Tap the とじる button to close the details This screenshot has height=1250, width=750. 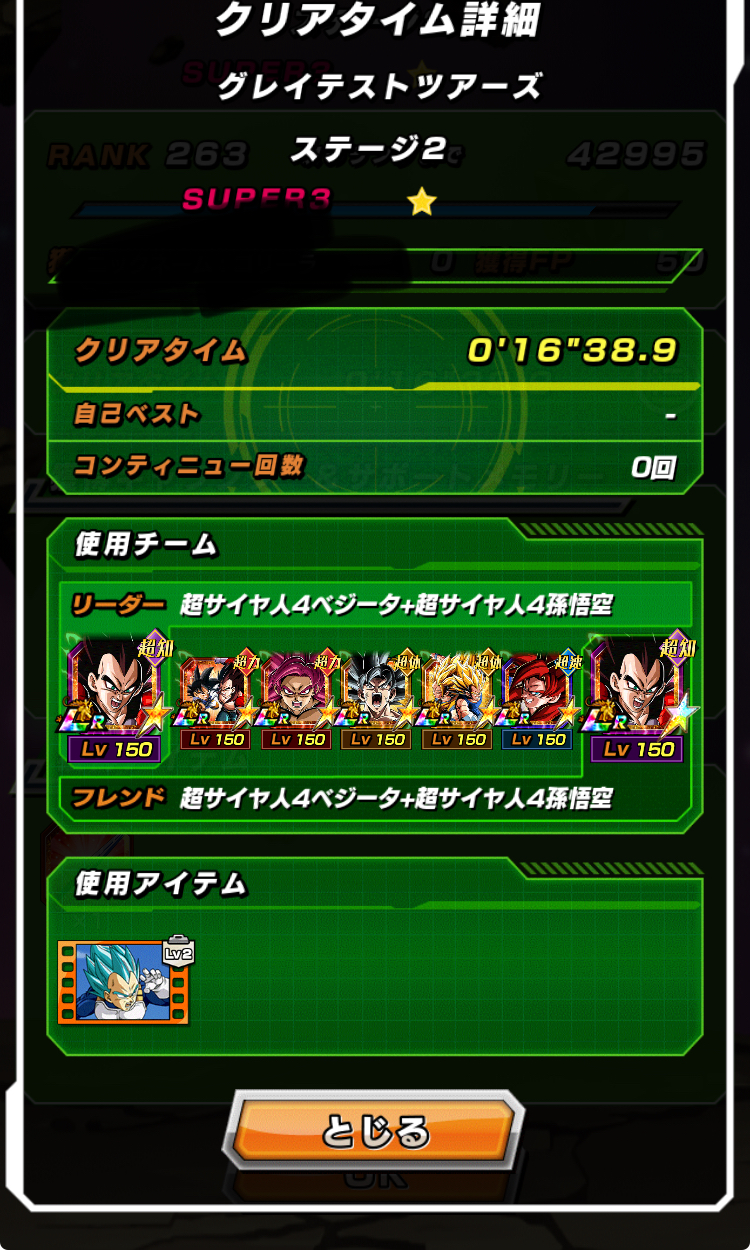click(376, 1131)
